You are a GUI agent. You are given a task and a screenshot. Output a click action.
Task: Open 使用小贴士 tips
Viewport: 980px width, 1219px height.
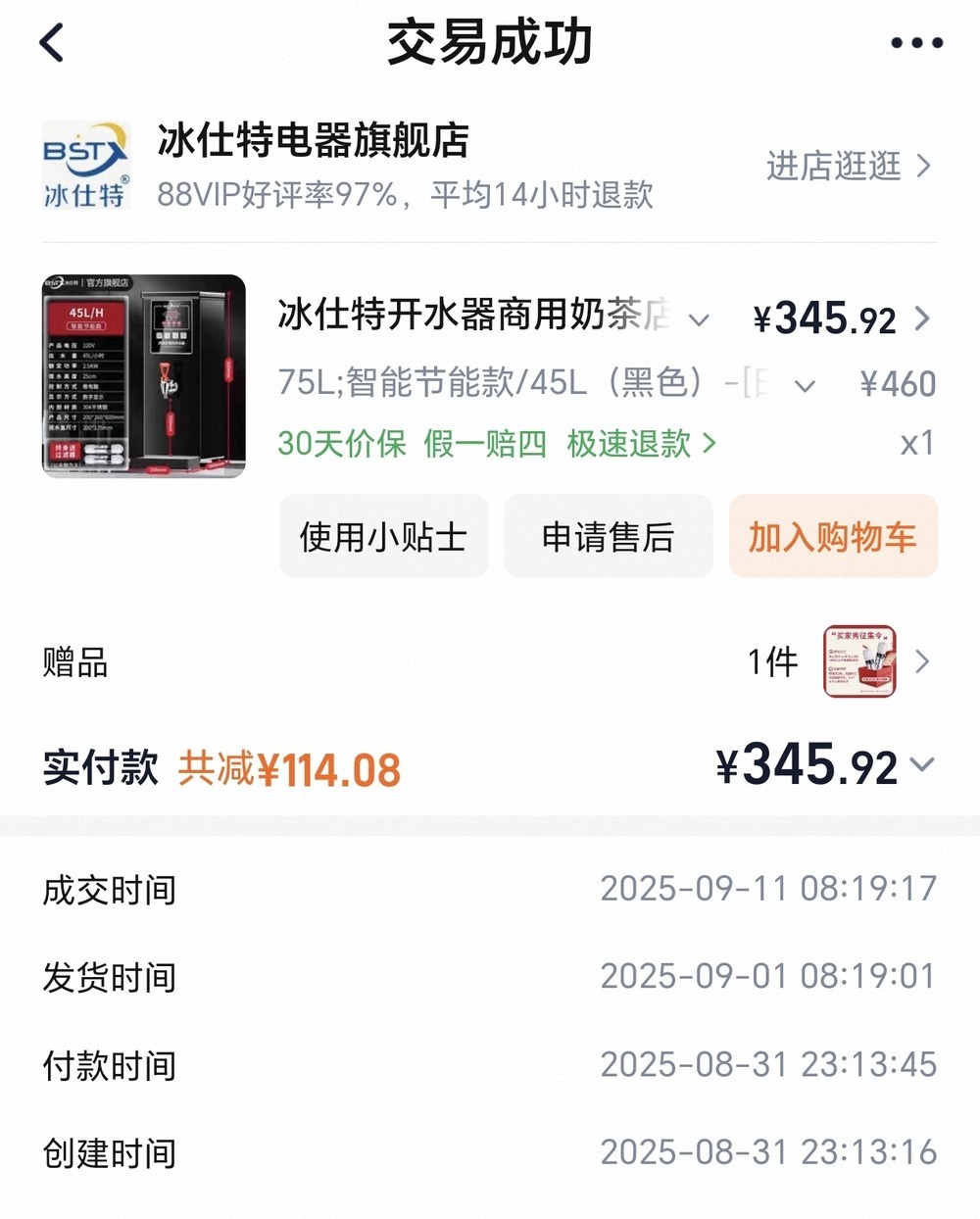coord(383,536)
